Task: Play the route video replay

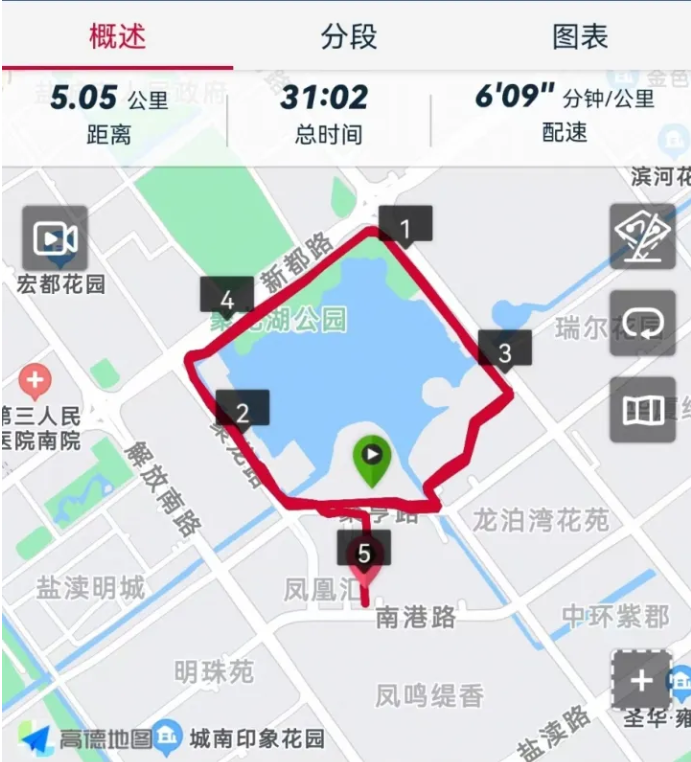Action: coord(55,238)
